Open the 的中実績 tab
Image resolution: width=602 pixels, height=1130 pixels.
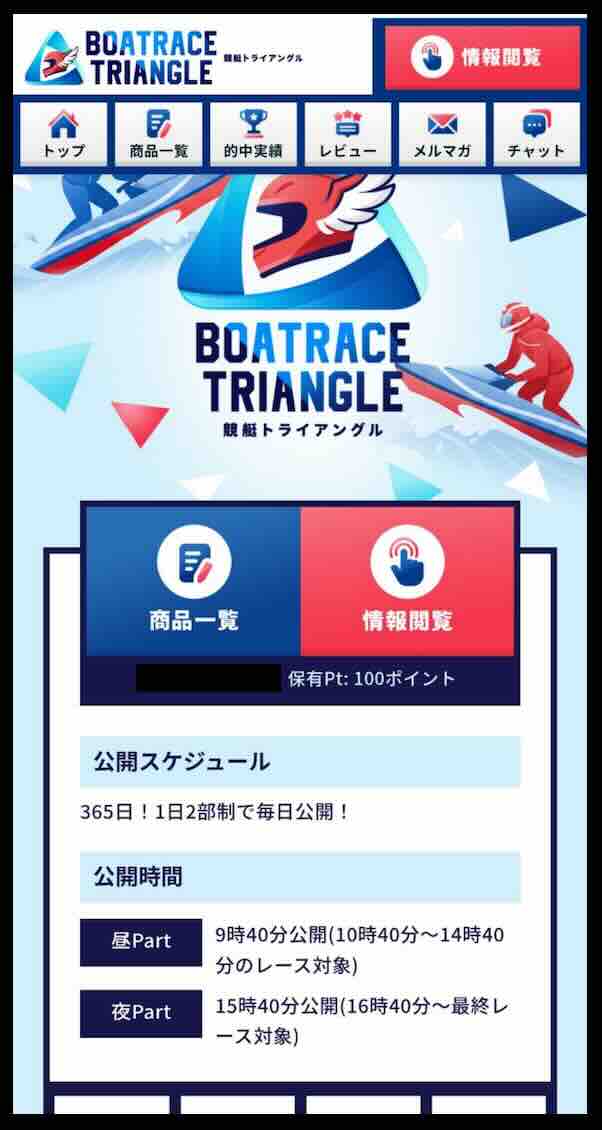pyautogui.click(x=253, y=134)
